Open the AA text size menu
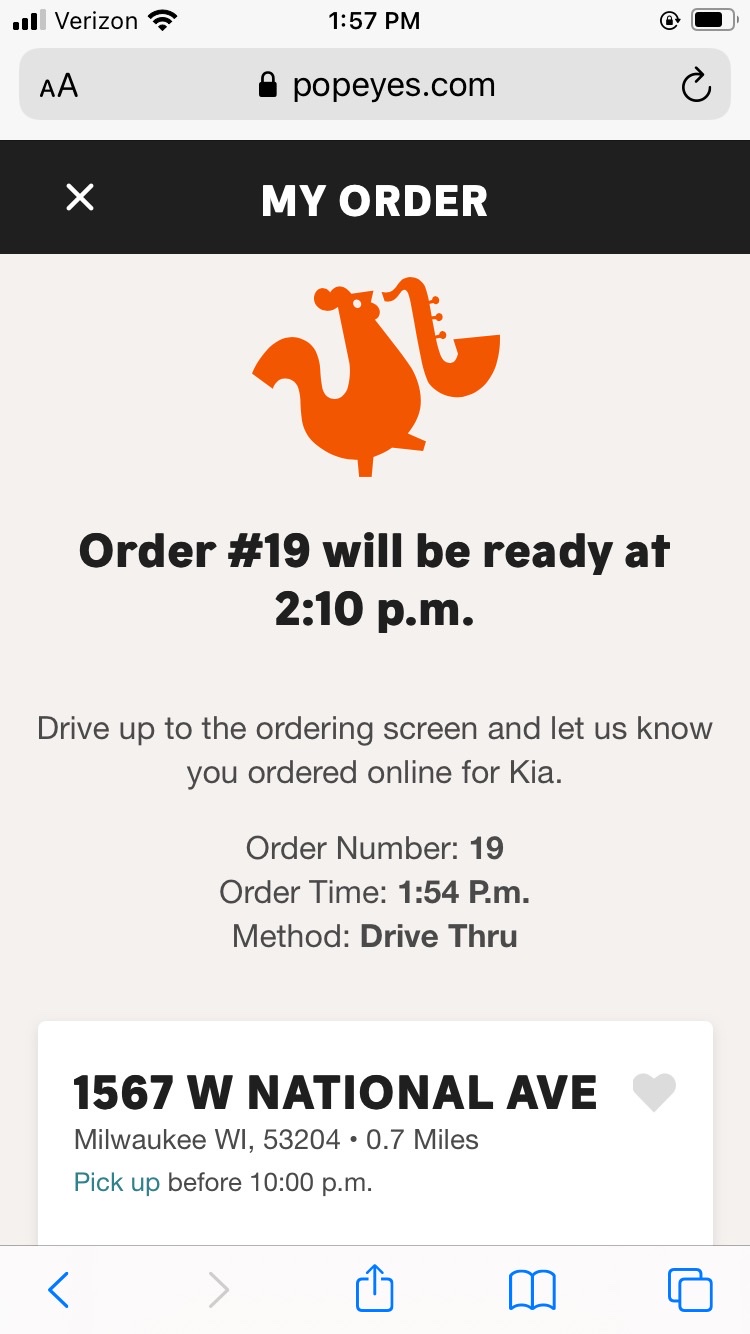The image size is (750, 1334). [x=59, y=86]
